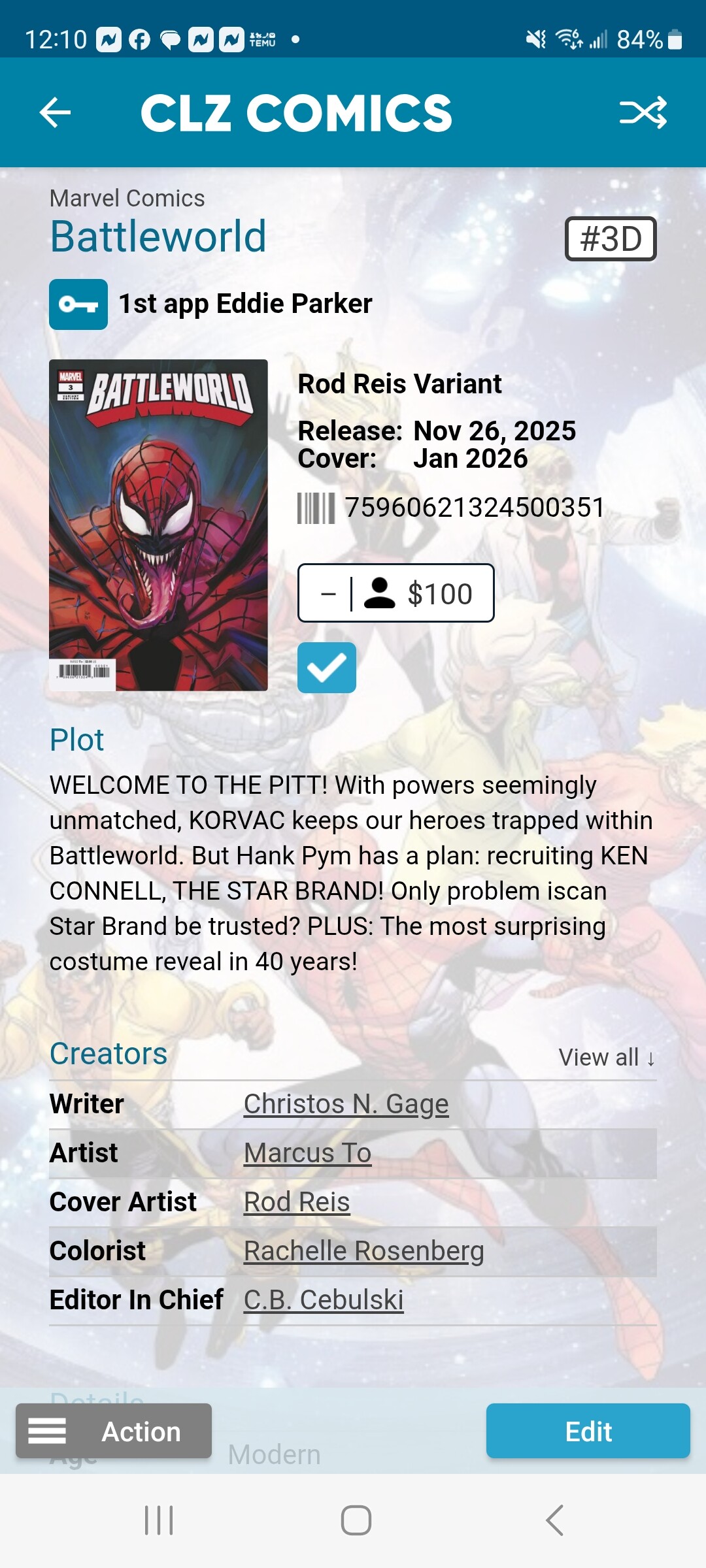706x1568 pixels.
Task: Toggle the blue collection status checkbox
Action: (x=327, y=668)
